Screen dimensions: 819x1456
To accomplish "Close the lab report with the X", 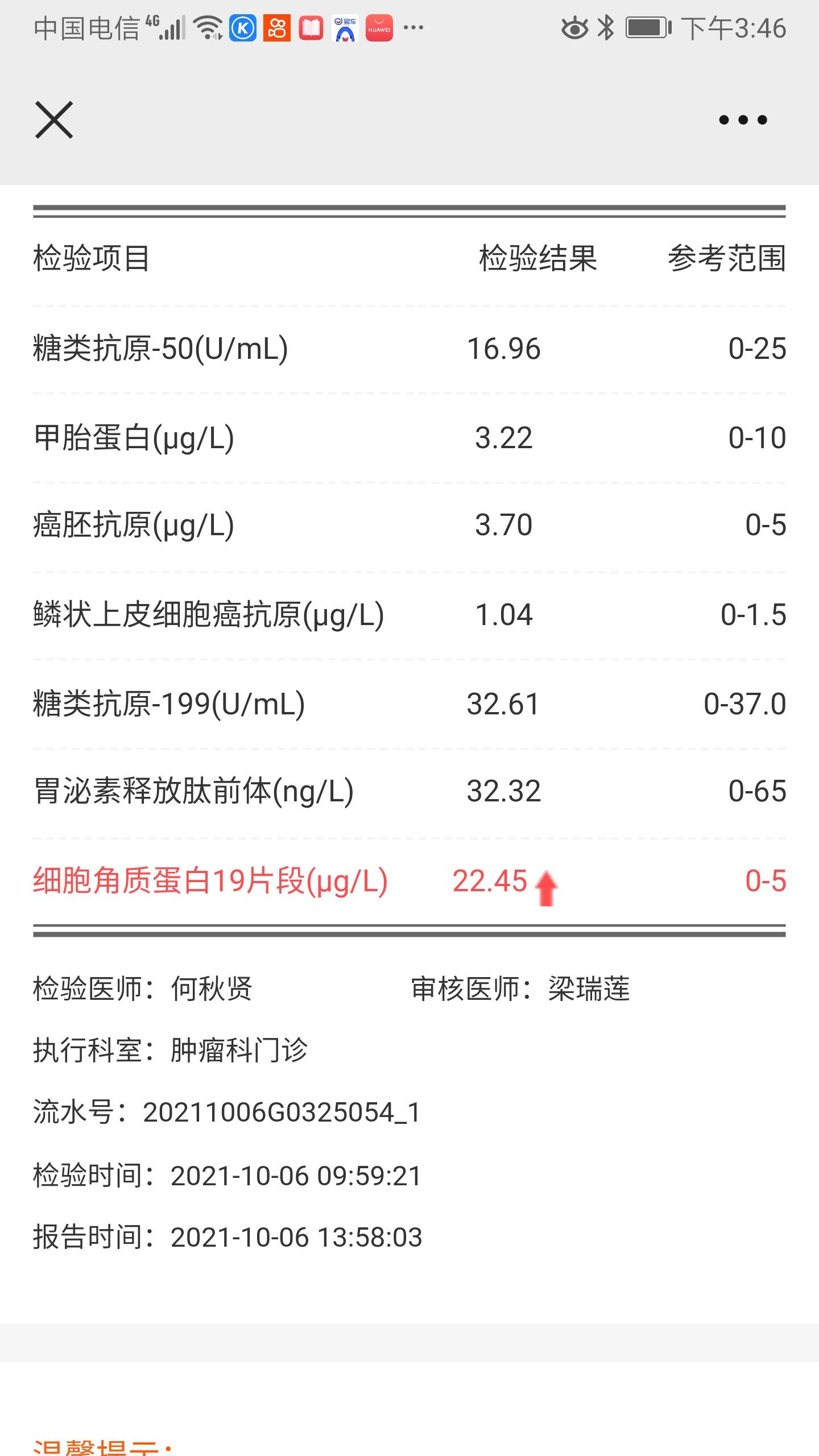I will pyautogui.click(x=54, y=119).
